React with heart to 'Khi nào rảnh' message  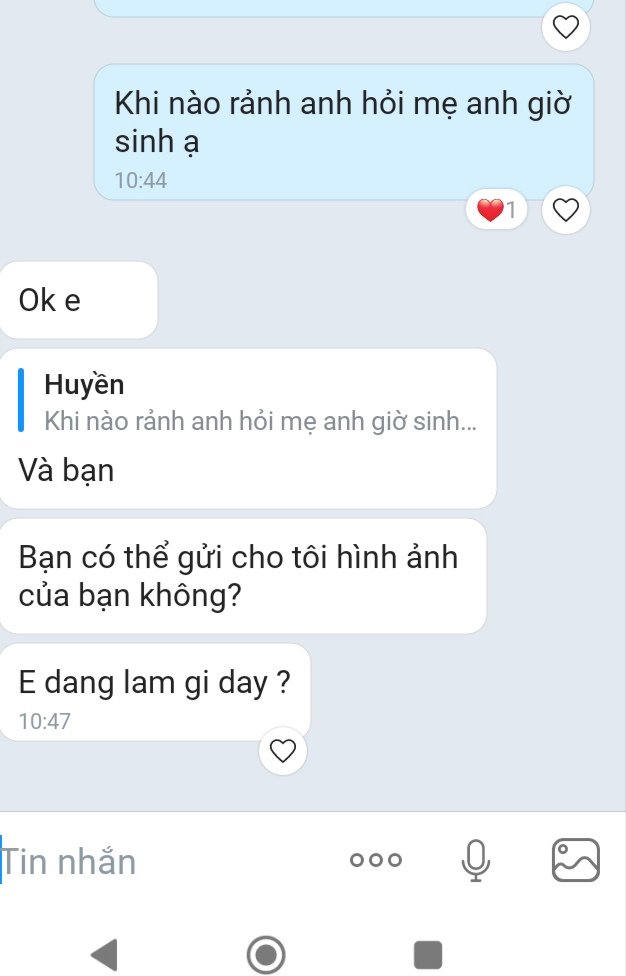(x=566, y=210)
